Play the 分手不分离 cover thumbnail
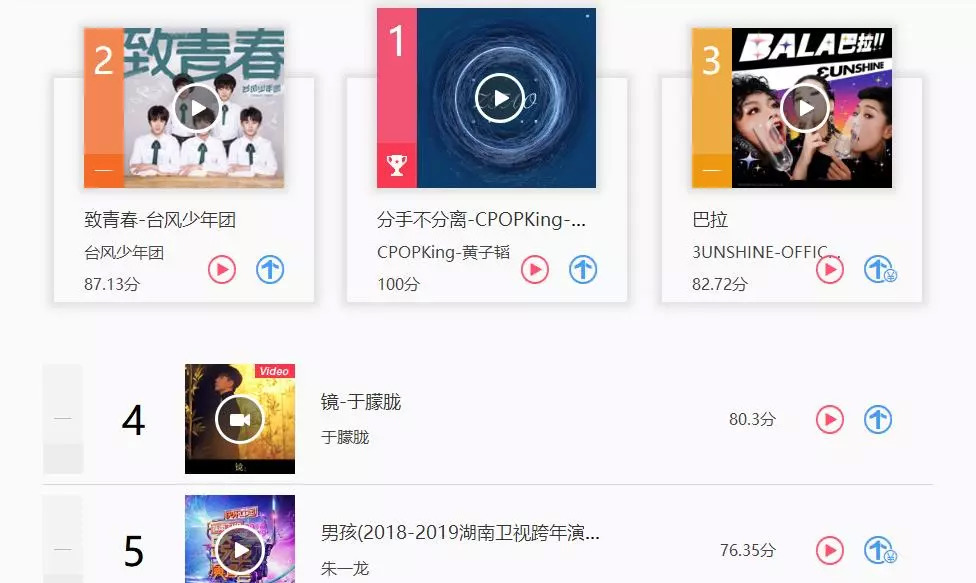Screen dimensions: 976x583 499,98
